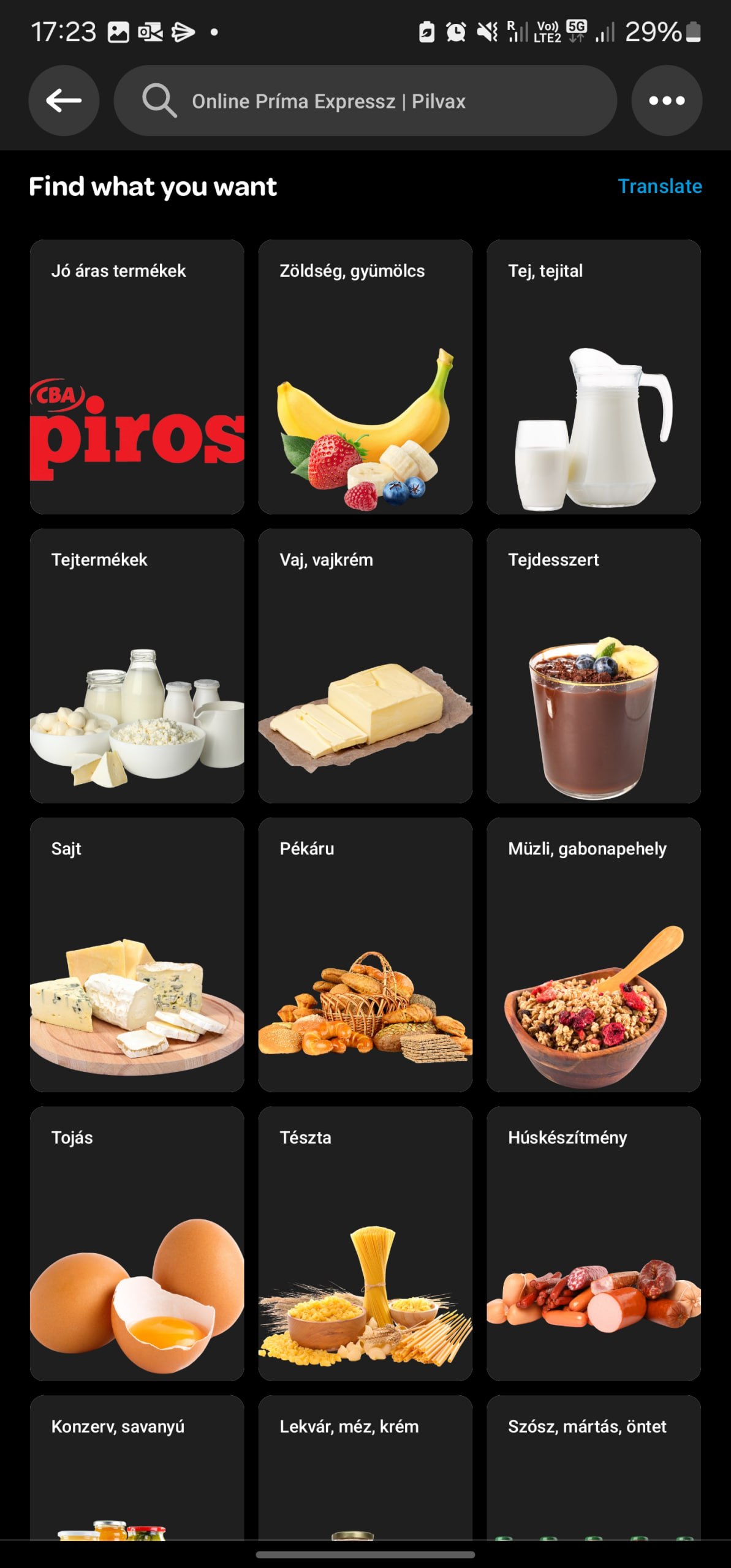View the Tészta category
731x1568 pixels.
pyautogui.click(x=365, y=1243)
